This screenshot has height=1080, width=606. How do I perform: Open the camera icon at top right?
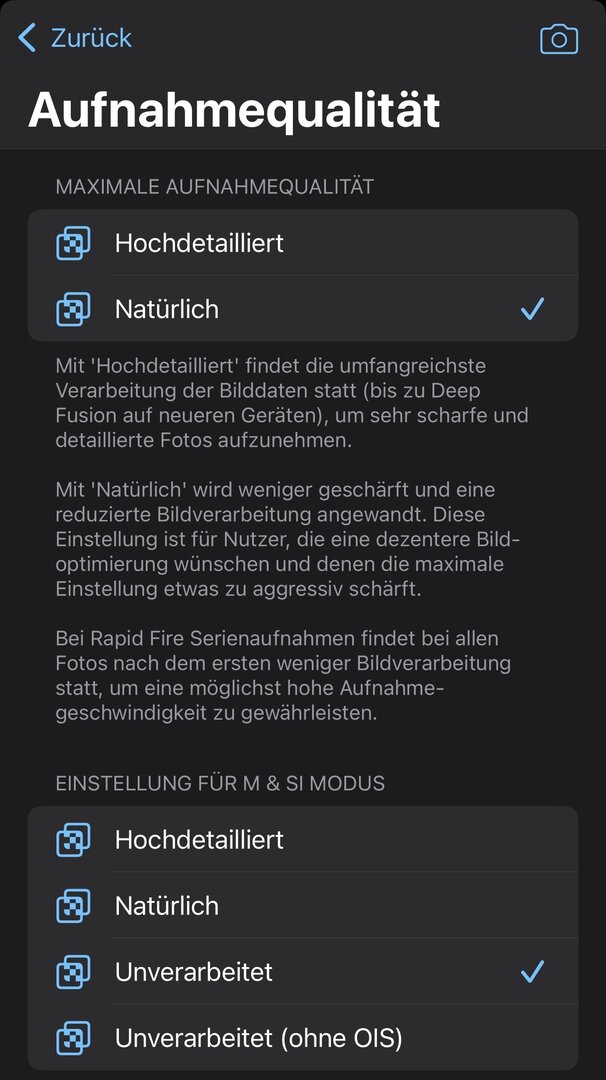[559, 39]
